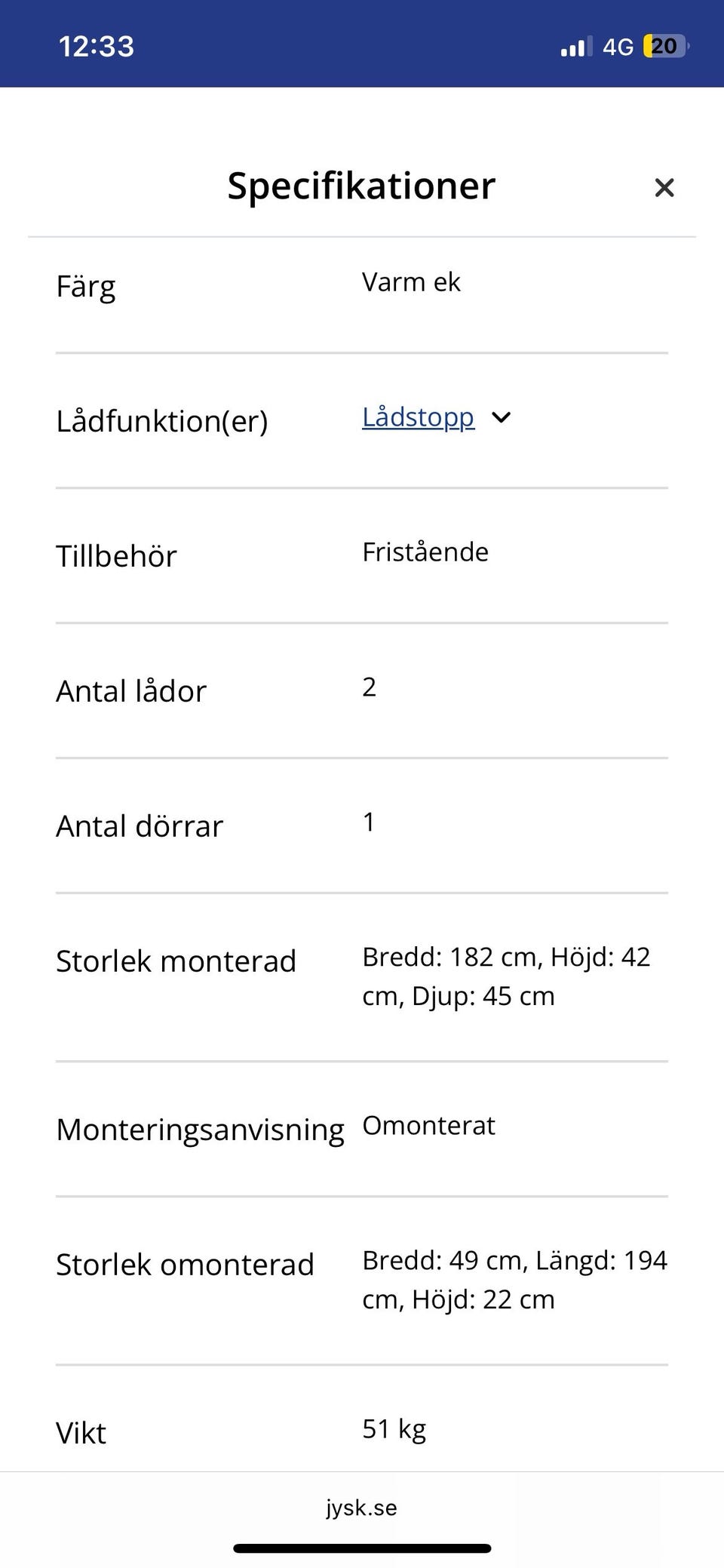Close the Specifikationer dialog
The image size is (724, 1568).
click(x=664, y=188)
